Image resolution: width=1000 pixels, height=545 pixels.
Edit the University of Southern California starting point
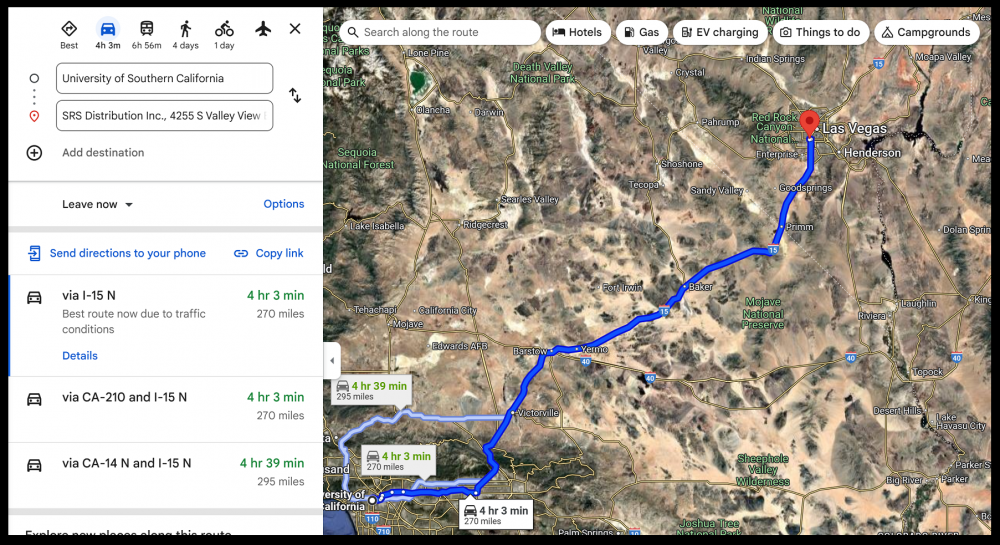pyautogui.click(x=165, y=78)
